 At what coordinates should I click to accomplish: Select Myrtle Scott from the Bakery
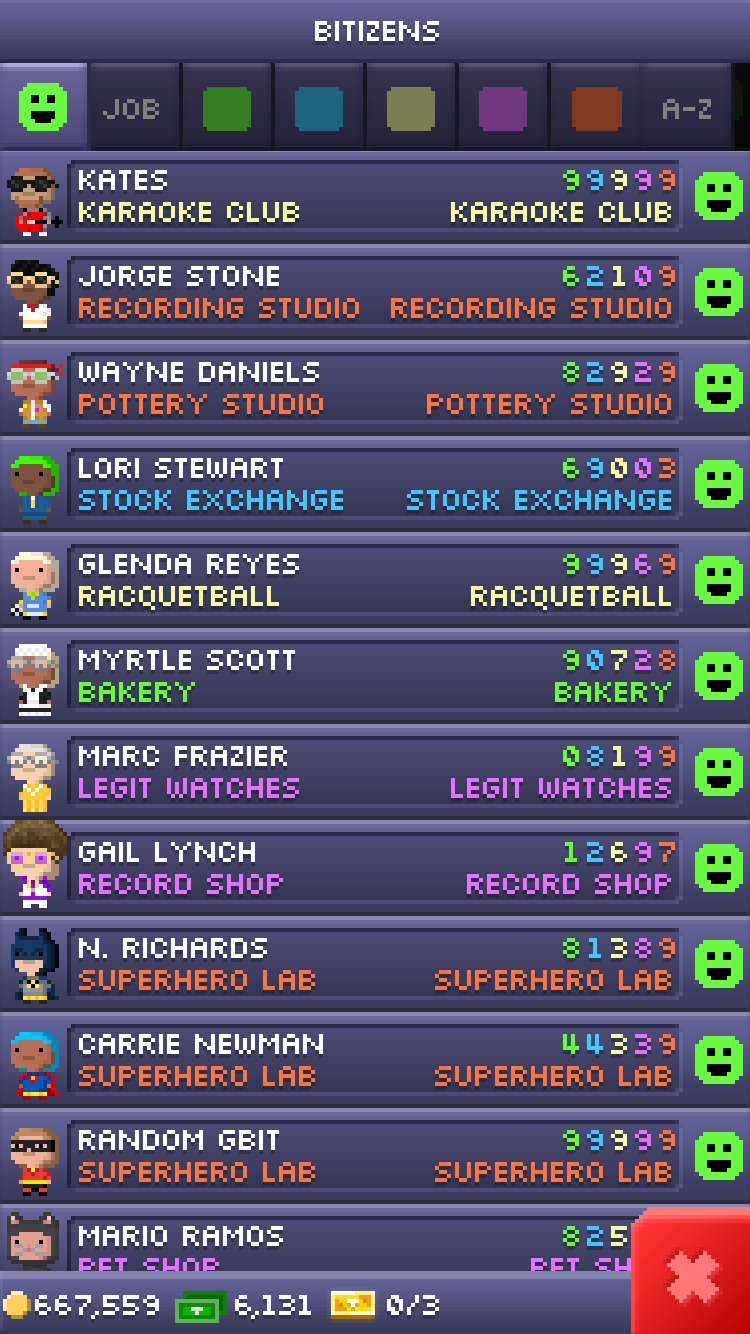[x=374, y=677]
